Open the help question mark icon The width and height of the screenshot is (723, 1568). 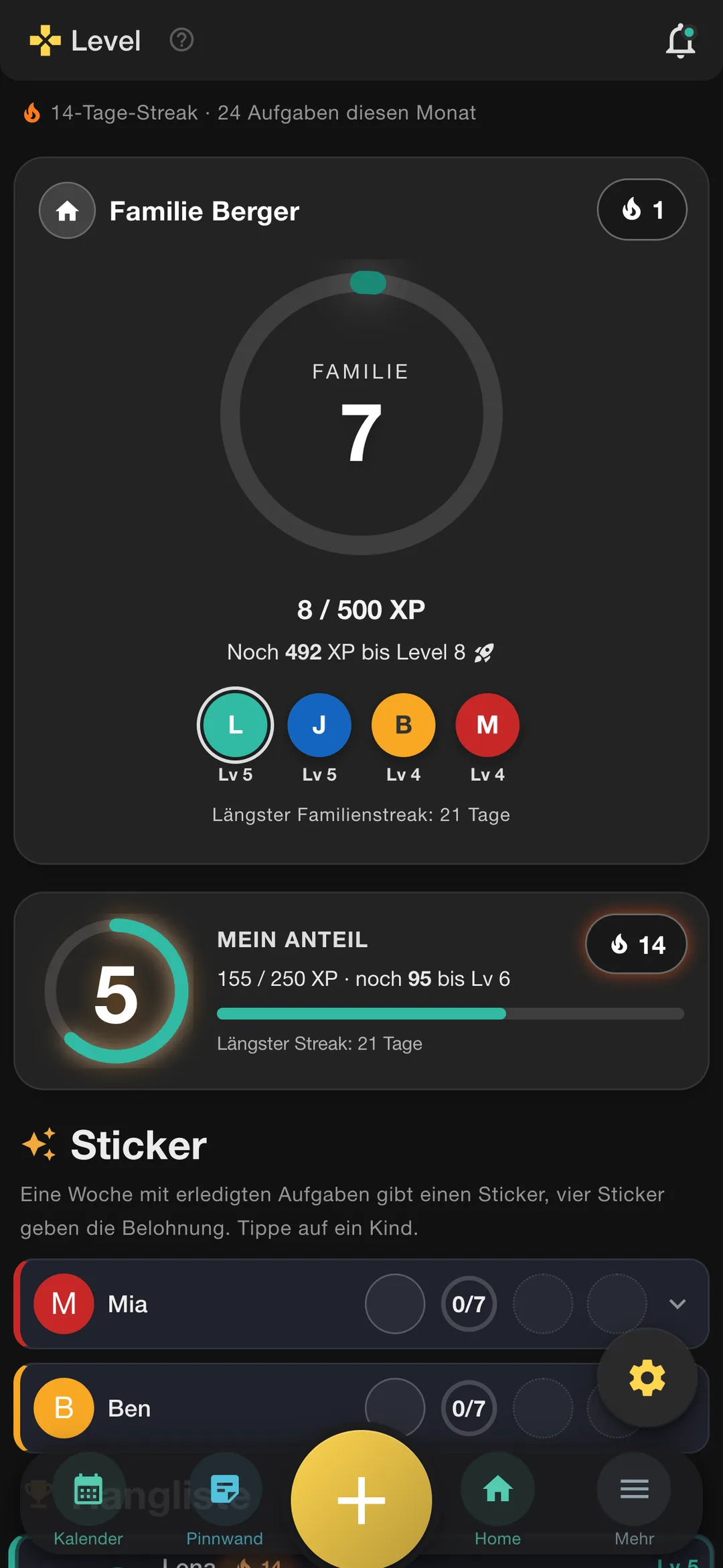coord(181,40)
